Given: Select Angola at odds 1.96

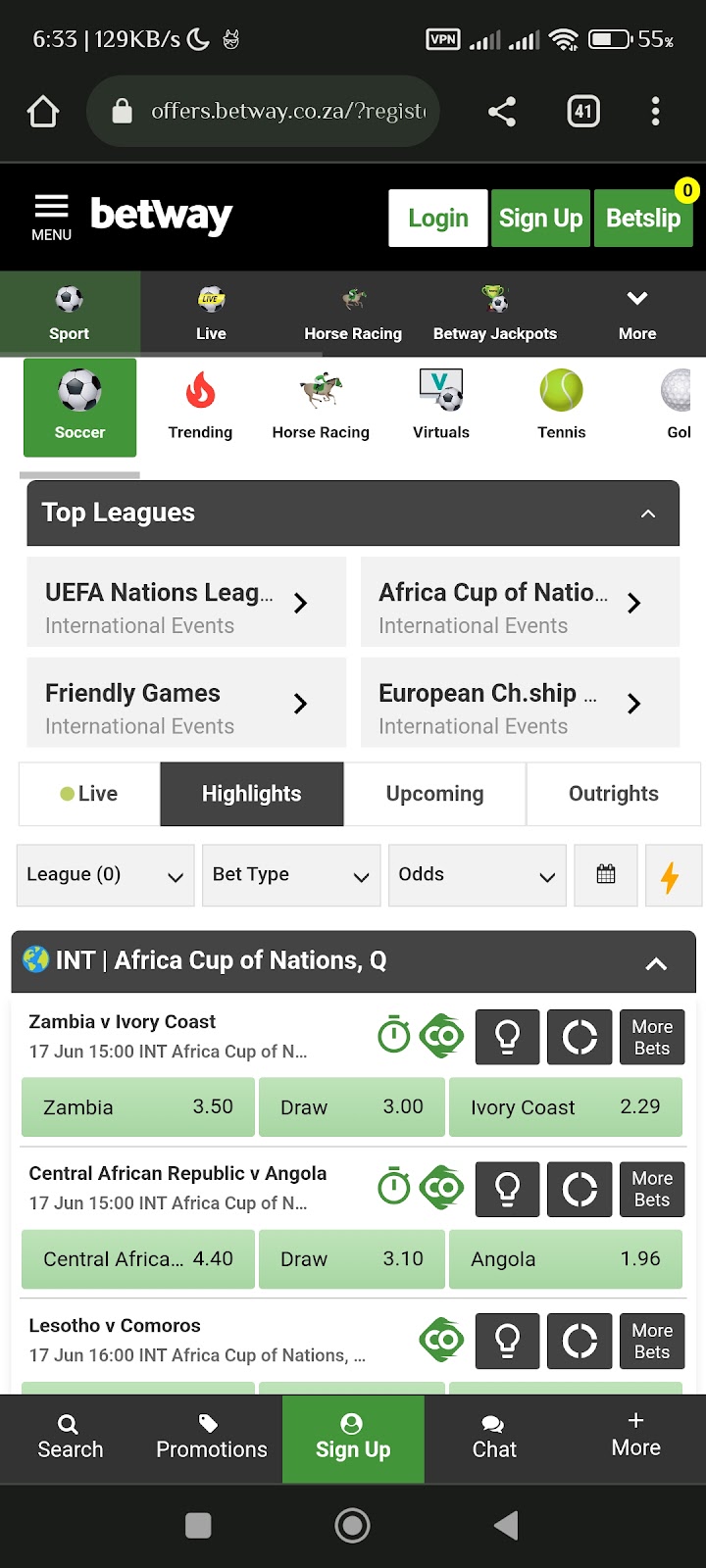Looking at the screenshot, I should tap(565, 1259).
